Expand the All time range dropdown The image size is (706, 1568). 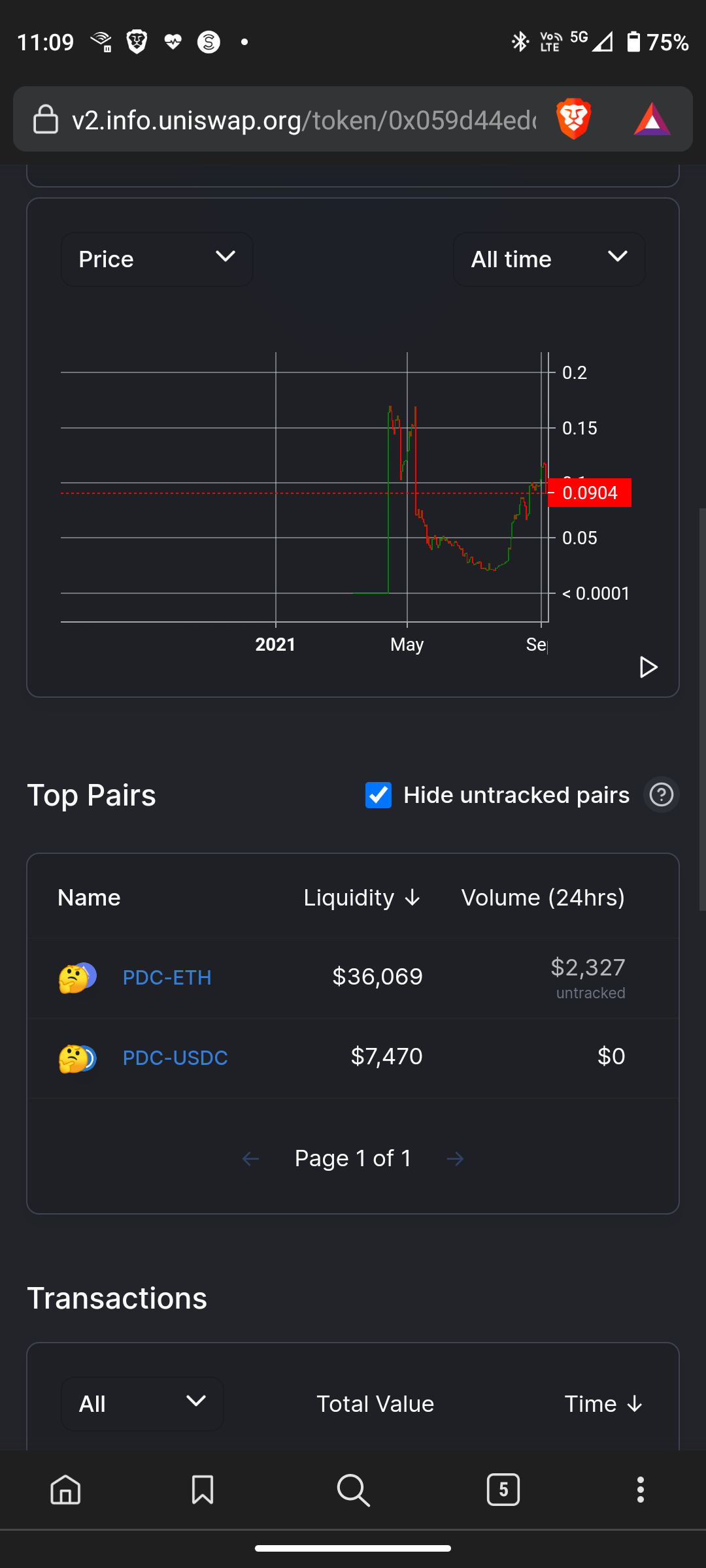[x=549, y=259]
